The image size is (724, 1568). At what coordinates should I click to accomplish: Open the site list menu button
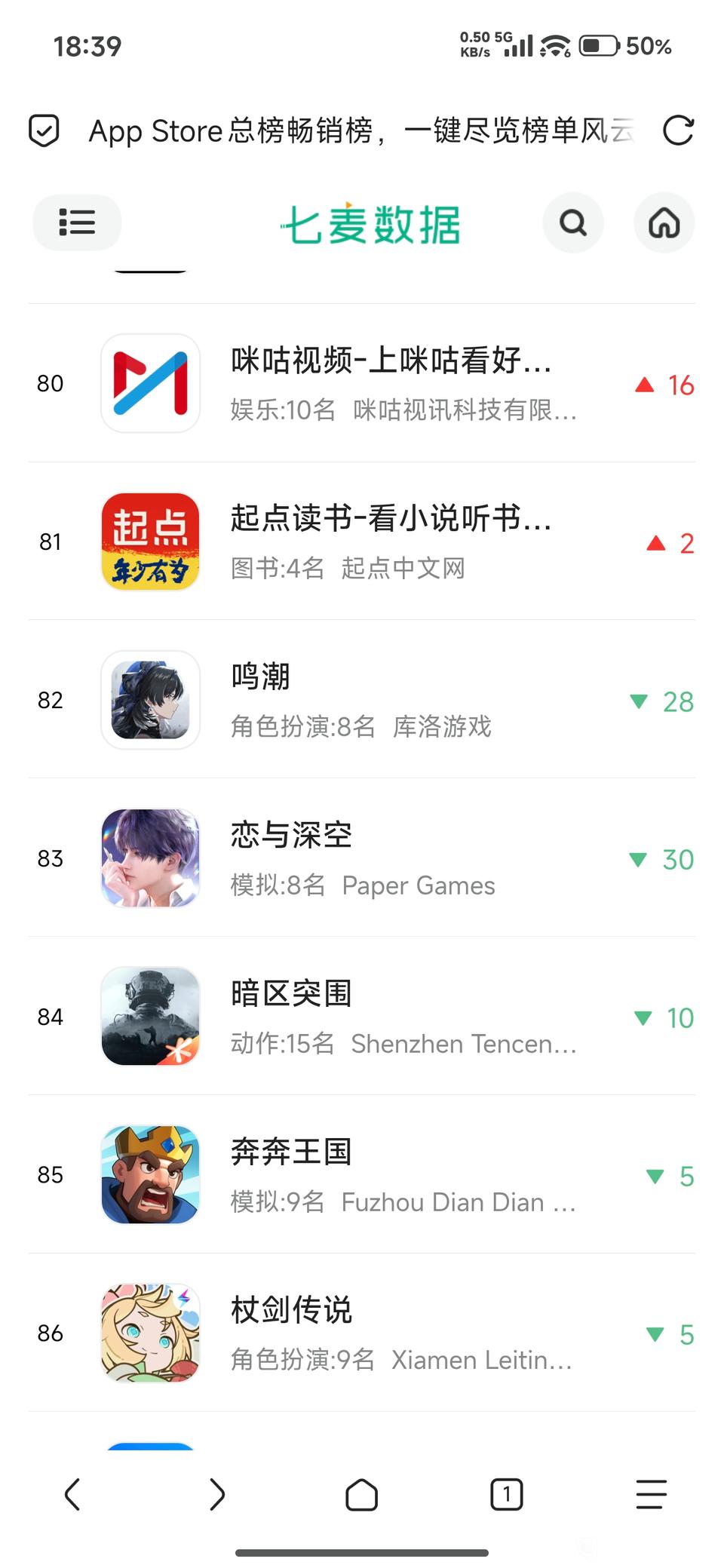77,222
